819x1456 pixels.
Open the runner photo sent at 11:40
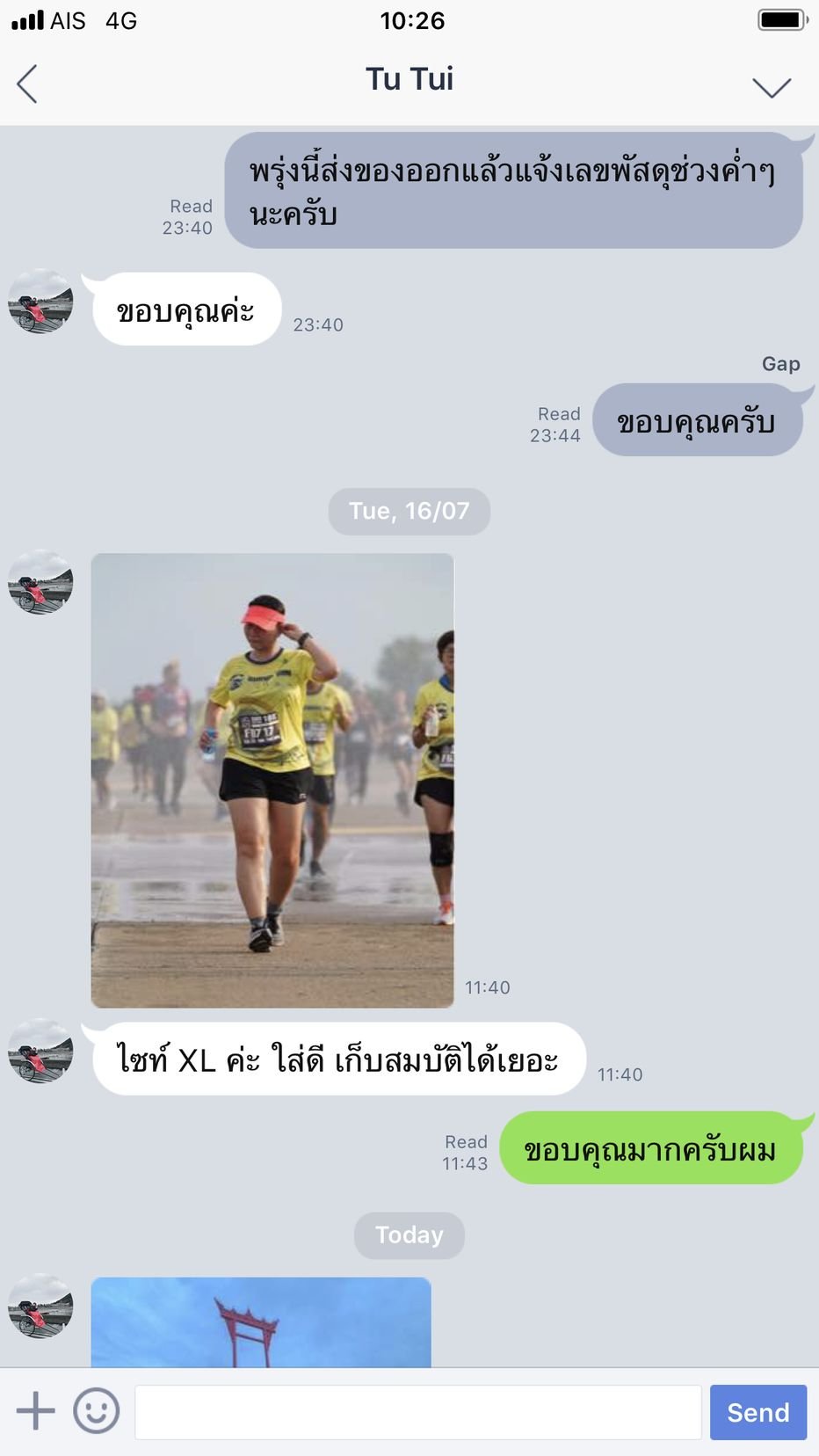(272, 780)
